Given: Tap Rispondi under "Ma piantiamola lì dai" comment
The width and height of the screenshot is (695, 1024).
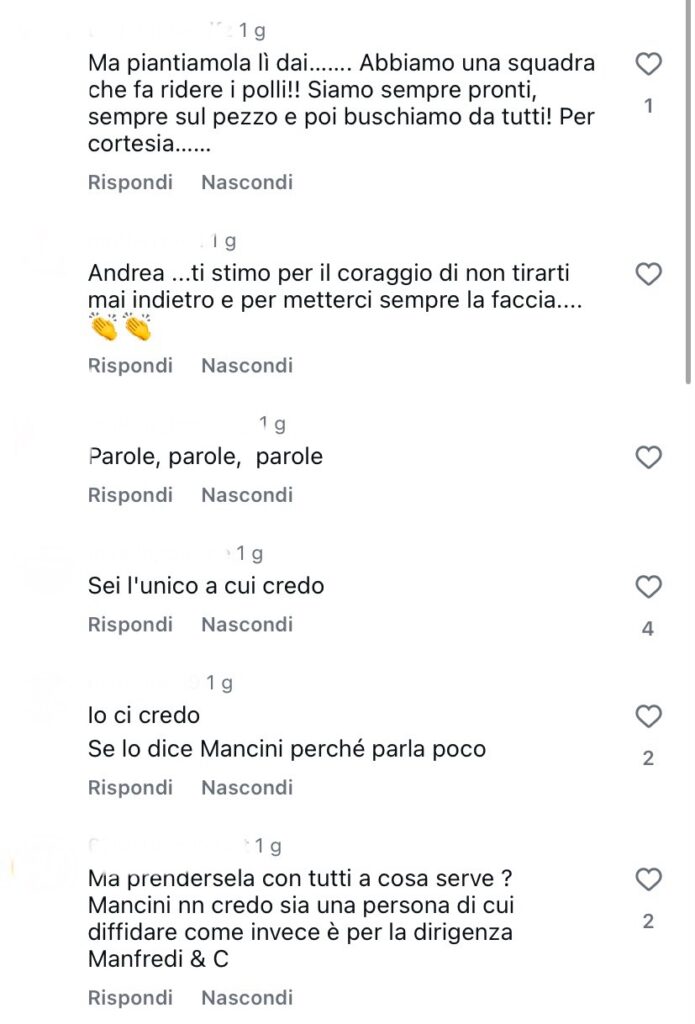Looking at the screenshot, I should [x=130, y=183].
